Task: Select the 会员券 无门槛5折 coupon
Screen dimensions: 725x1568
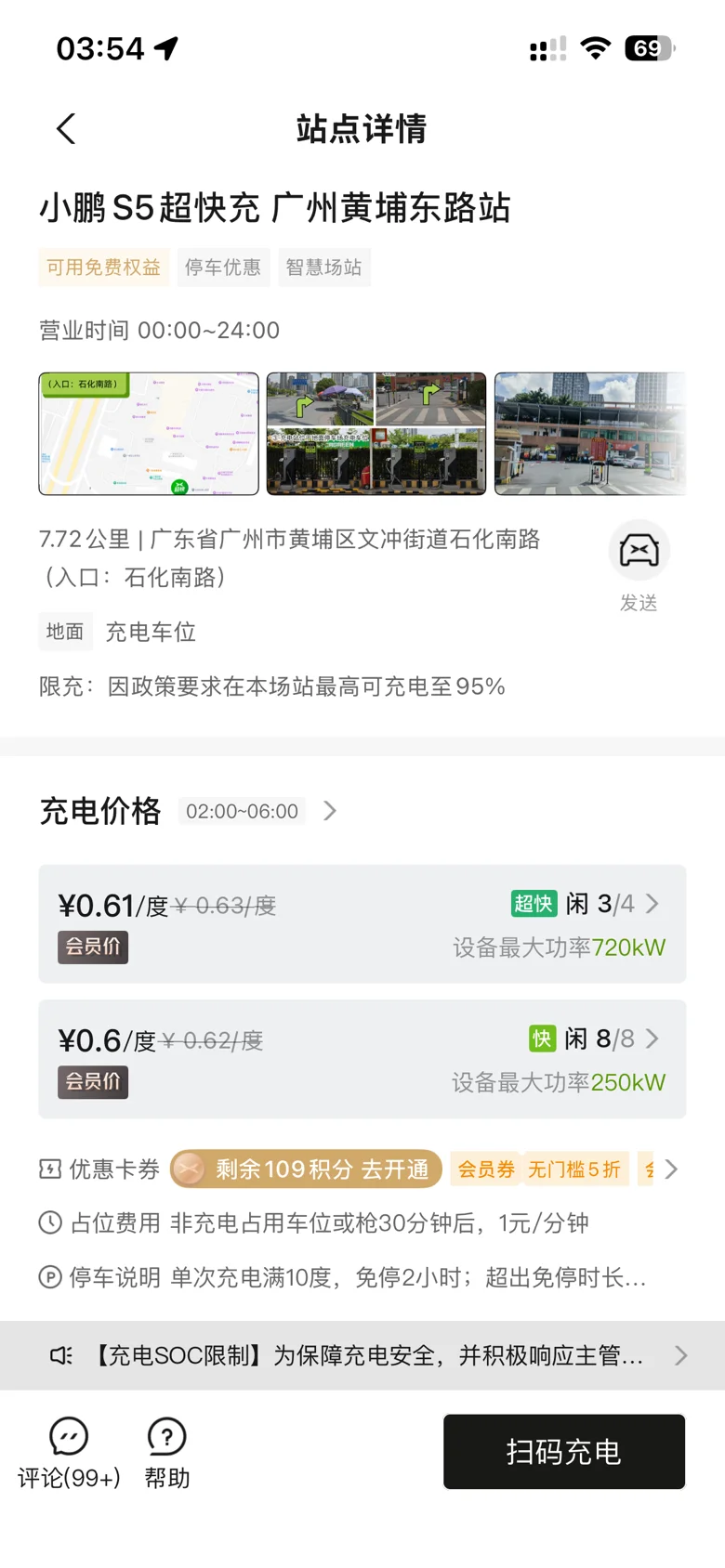Action: tap(540, 1169)
